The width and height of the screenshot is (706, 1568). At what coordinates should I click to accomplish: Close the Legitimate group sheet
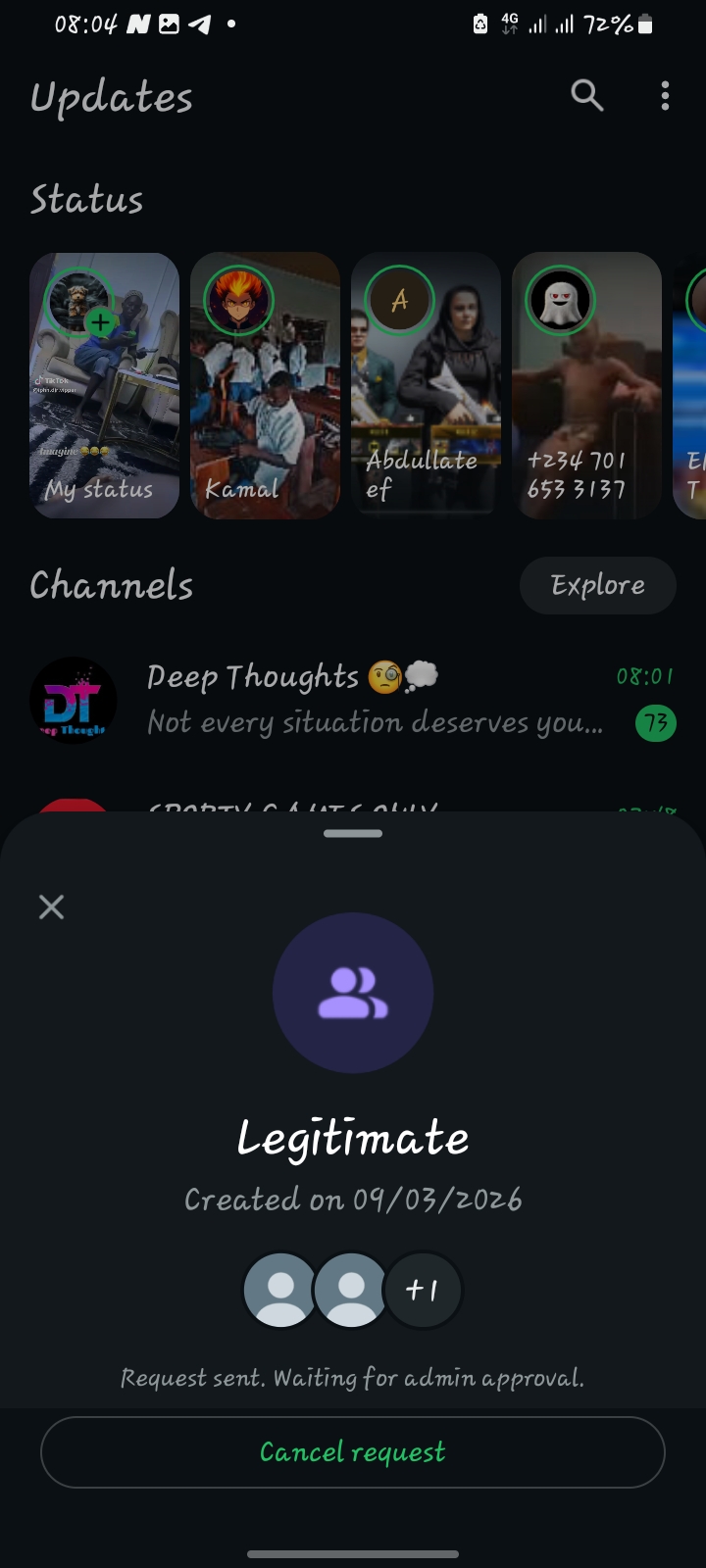[51, 906]
